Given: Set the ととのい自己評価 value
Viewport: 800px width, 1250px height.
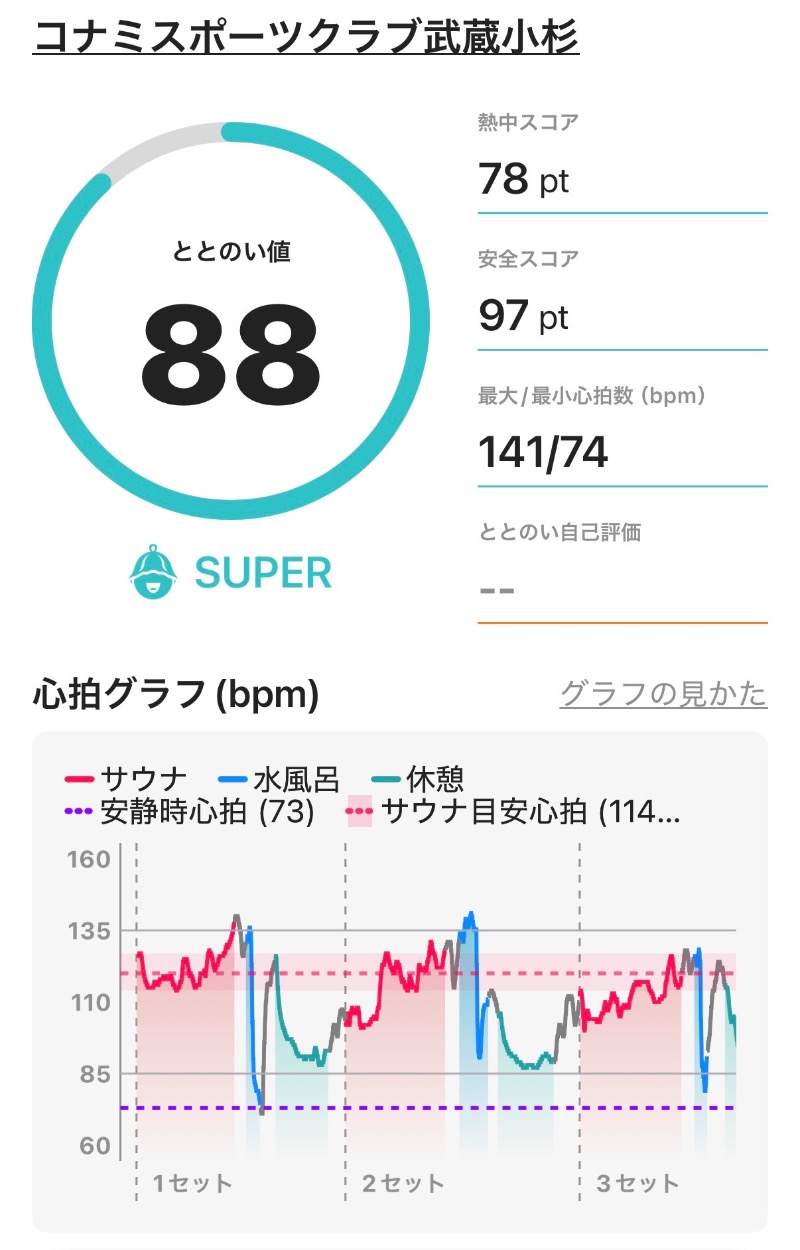Looking at the screenshot, I should [621, 588].
